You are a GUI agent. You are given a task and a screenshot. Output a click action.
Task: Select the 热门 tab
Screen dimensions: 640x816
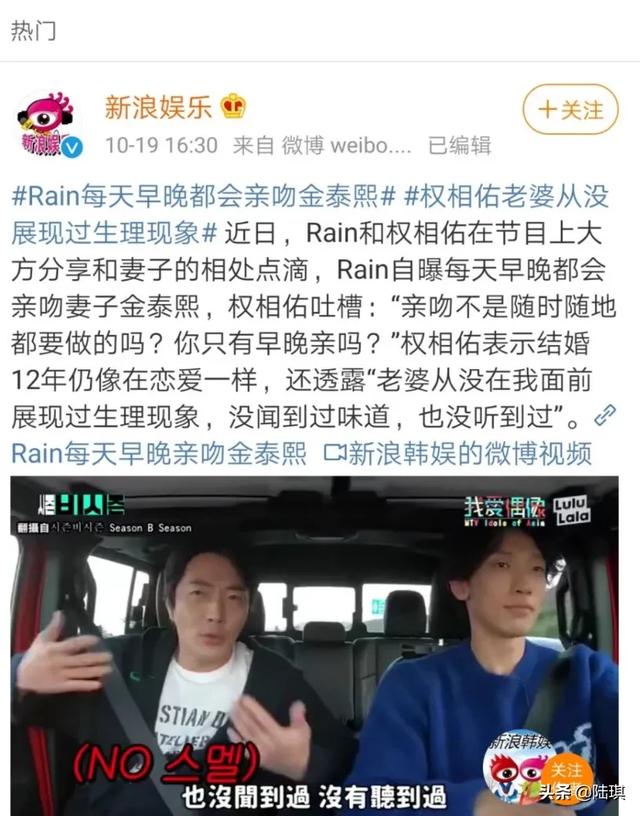coord(33,31)
